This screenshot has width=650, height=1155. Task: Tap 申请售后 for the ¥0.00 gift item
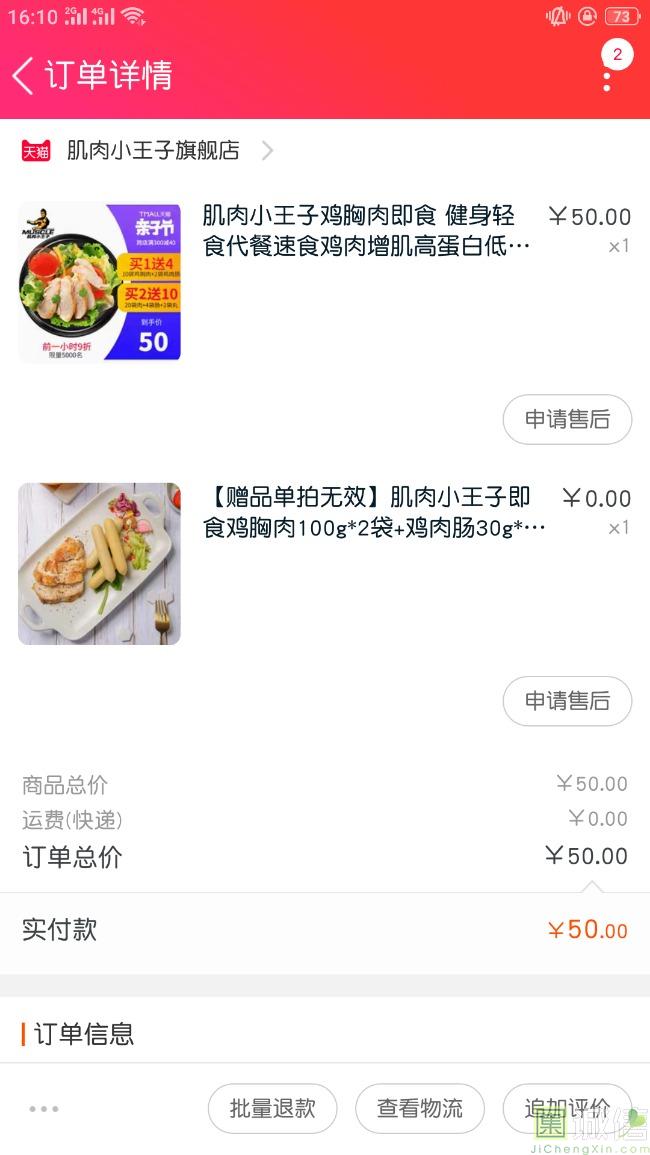(x=567, y=701)
